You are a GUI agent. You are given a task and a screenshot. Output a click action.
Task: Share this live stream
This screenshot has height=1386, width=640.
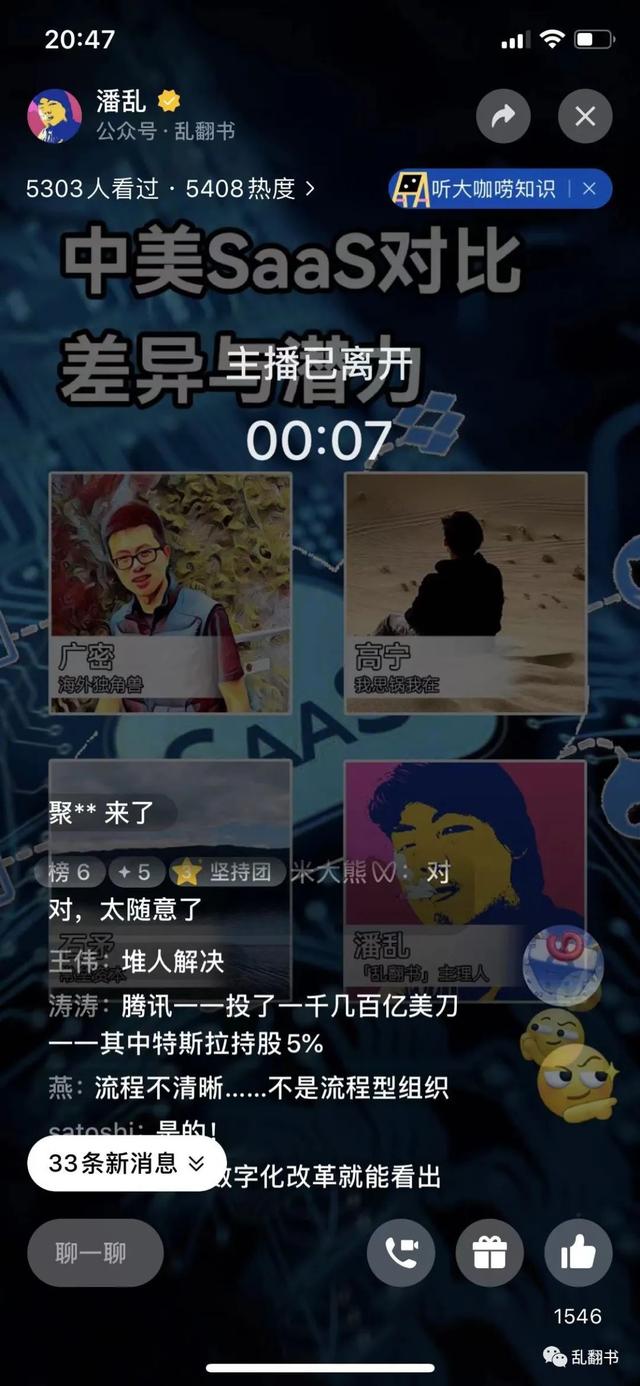tap(503, 117)
